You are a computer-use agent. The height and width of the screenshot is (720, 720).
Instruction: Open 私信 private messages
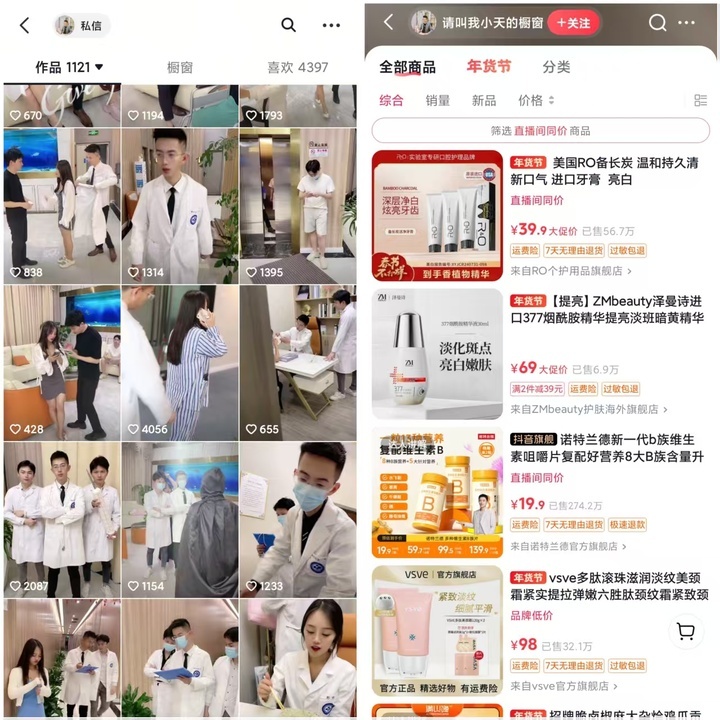click(x=84, y=26)
